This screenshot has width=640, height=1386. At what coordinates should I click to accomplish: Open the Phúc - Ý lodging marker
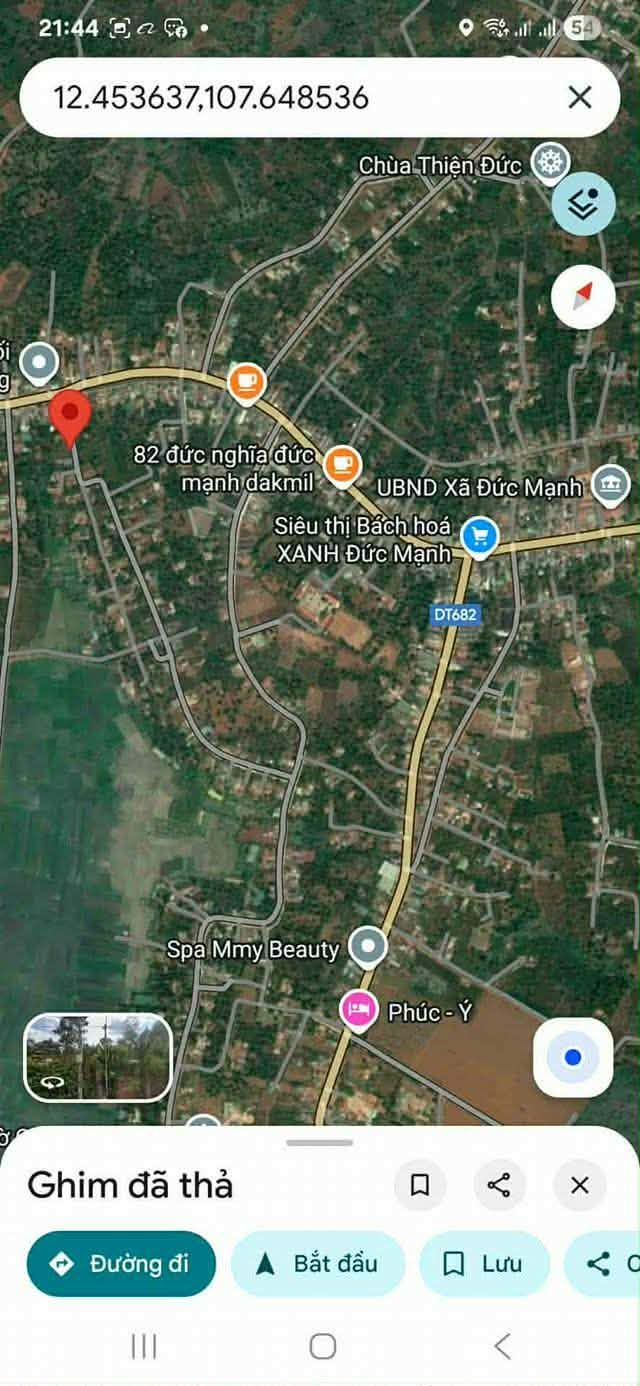click(358, 1010)
